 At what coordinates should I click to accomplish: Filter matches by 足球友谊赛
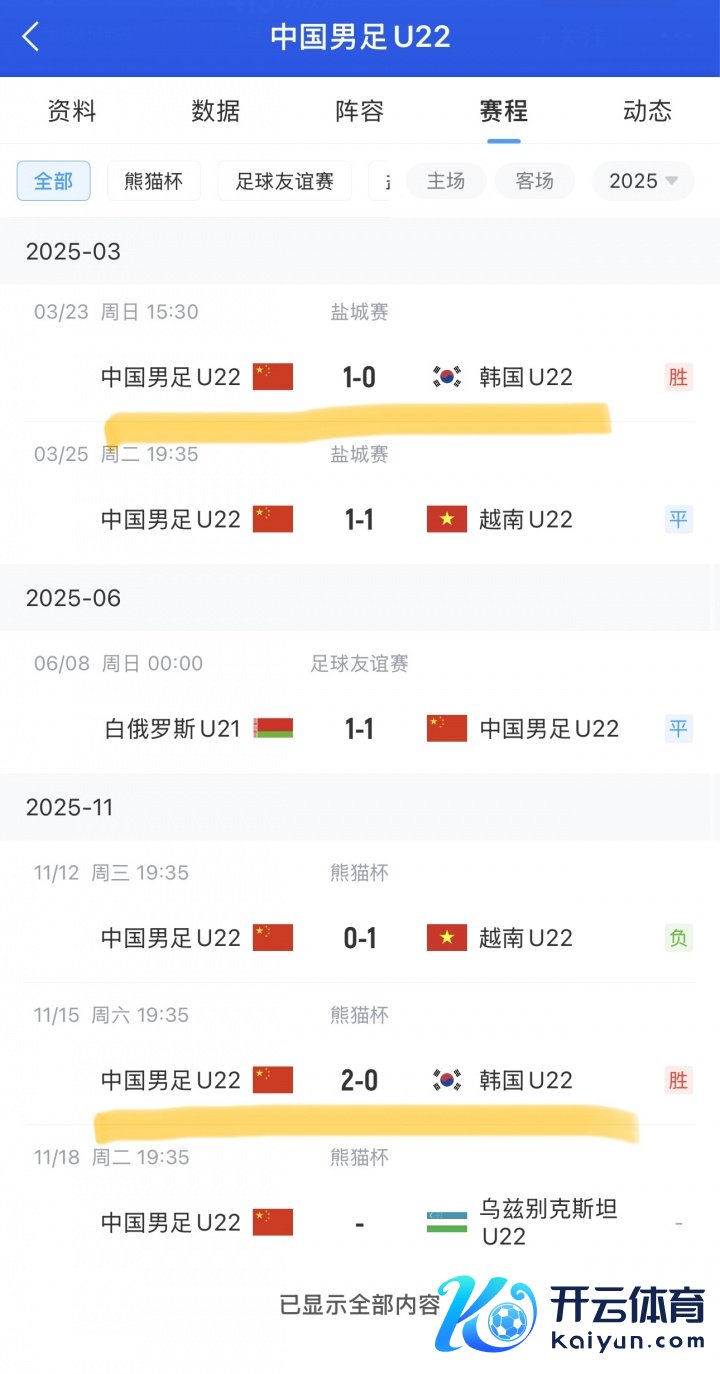284,181
